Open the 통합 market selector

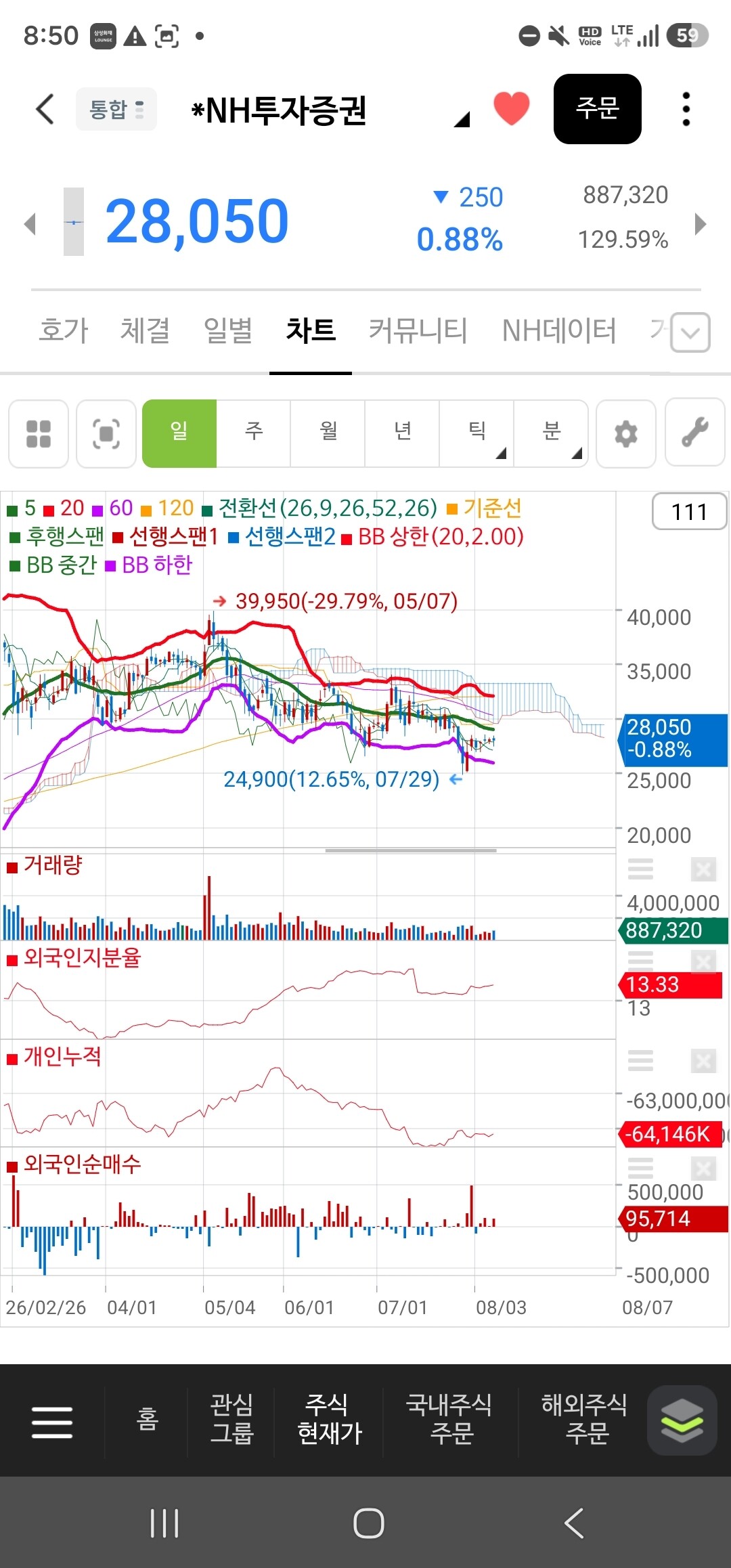coord(116,109)
